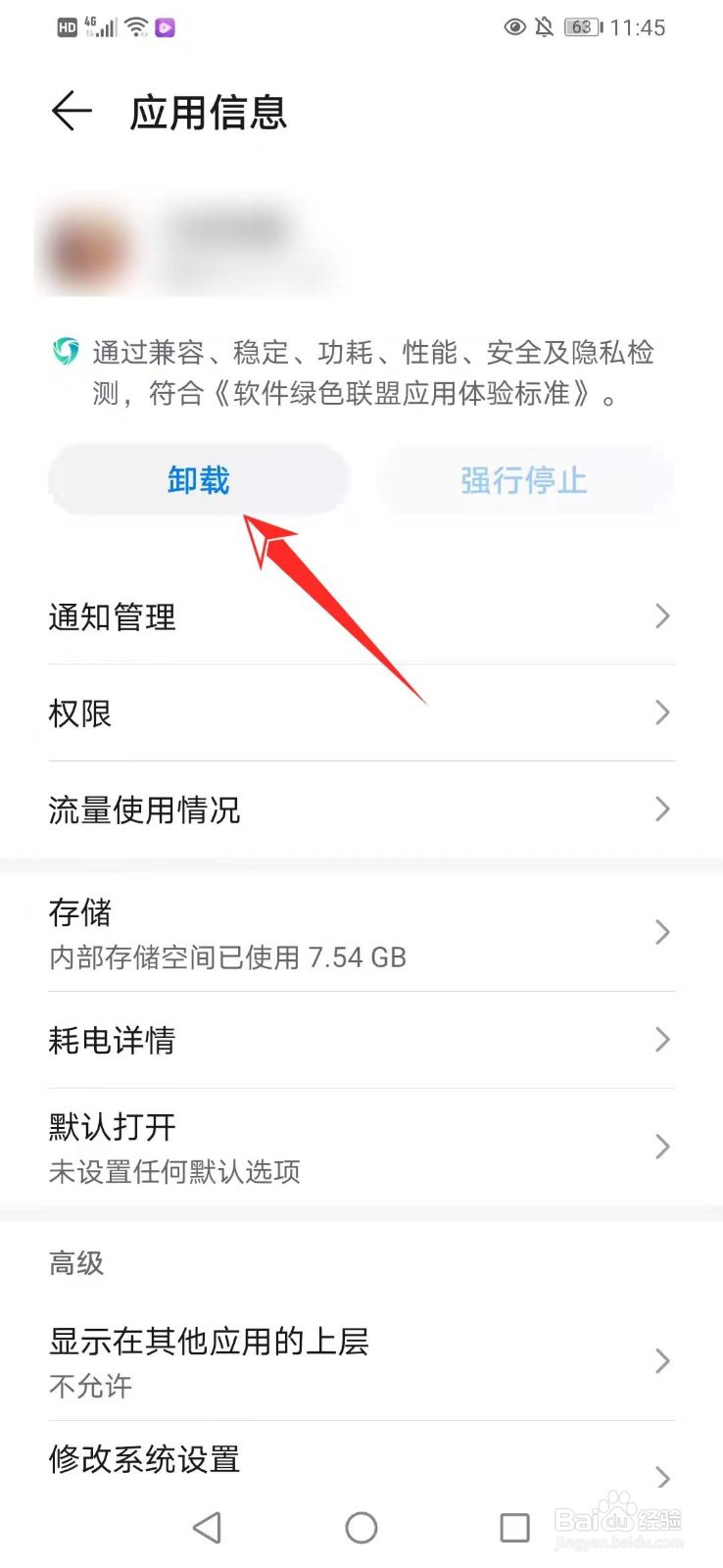Tap the circular home navigation button
Viewport: 723px width, 1568px height.
click(361, 1527)
